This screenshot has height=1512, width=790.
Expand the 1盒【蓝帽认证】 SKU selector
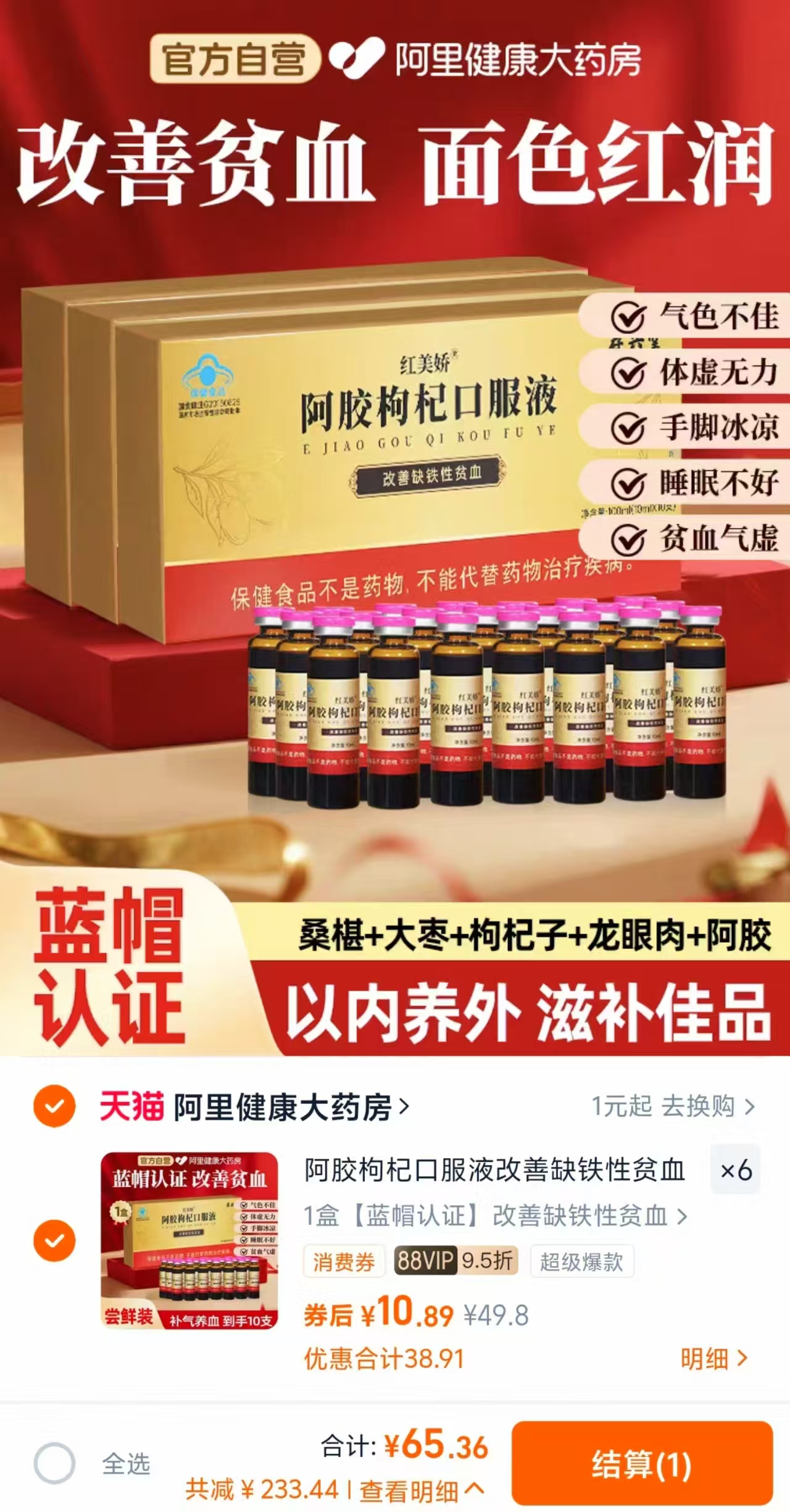pyautogui.click(x=491, y=1218)
